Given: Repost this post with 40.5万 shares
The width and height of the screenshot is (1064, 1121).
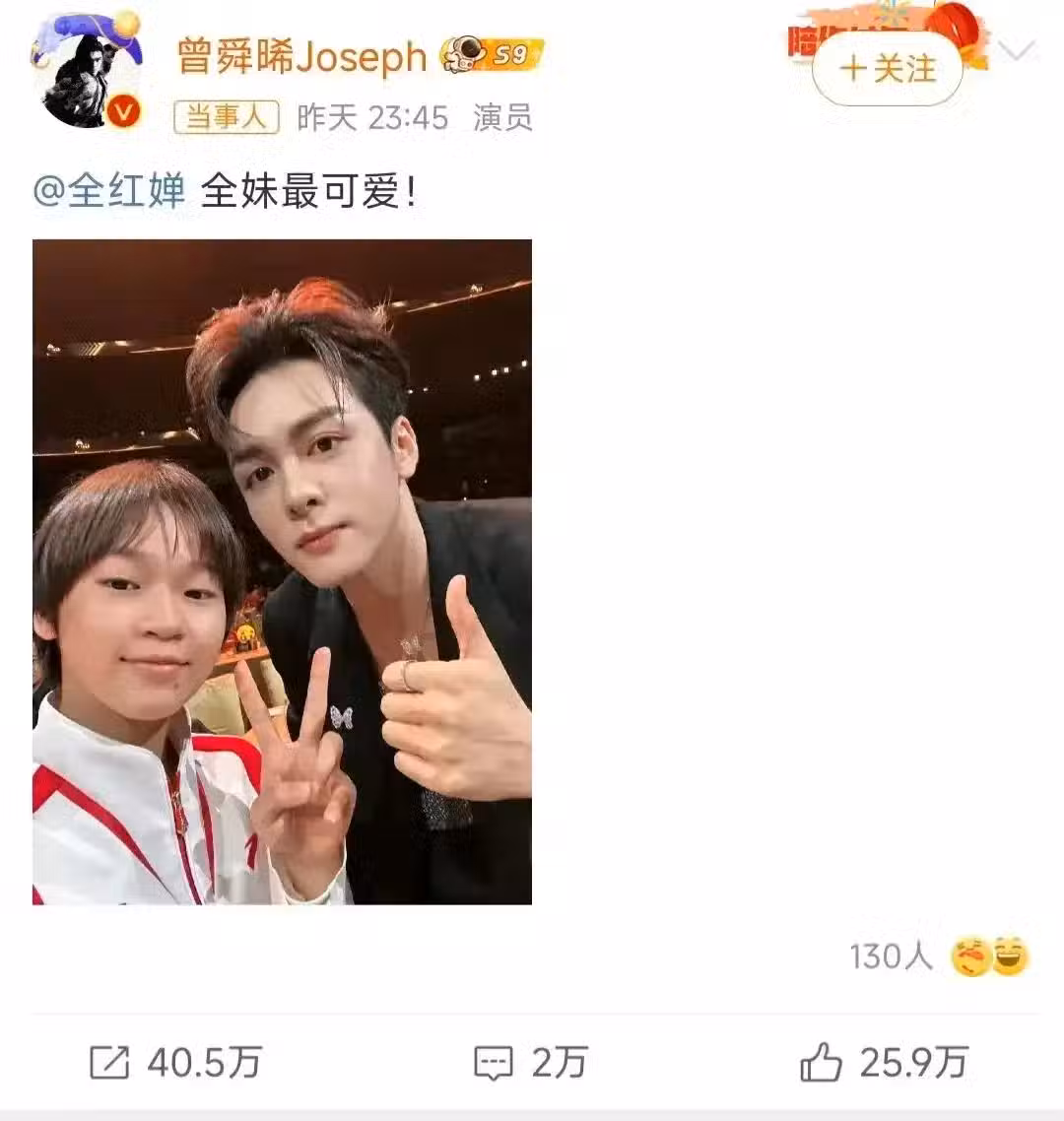Looking at the screenshot, I should click(x=175, y=1063).
